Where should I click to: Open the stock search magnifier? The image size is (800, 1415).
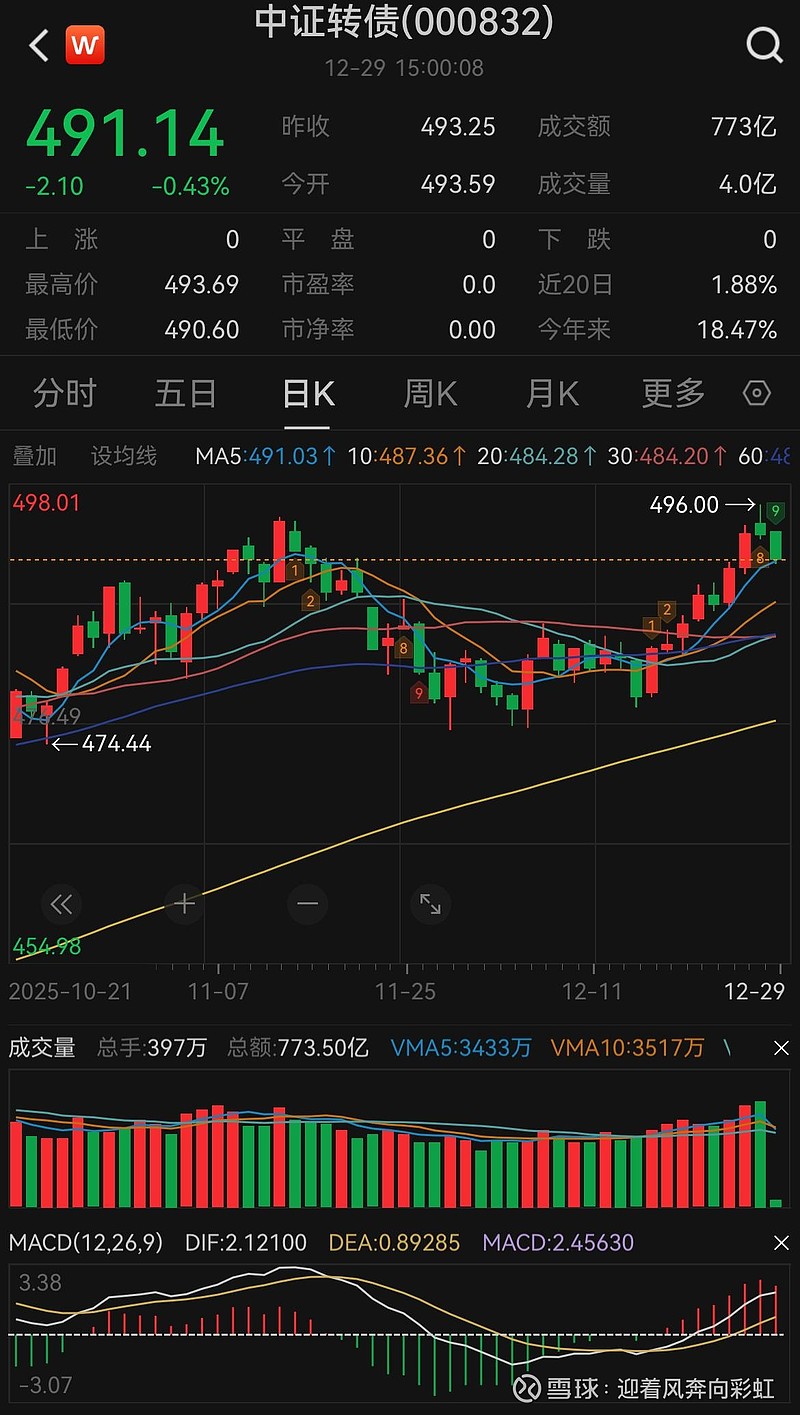(x=764, y=44)
